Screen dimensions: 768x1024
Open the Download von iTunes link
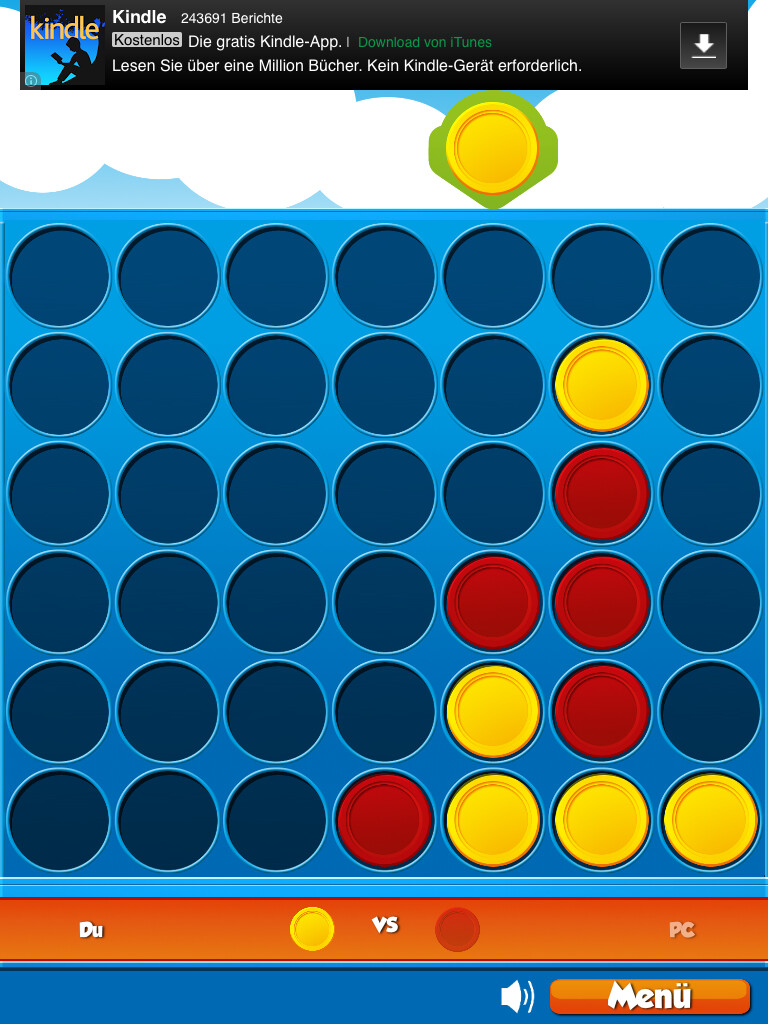click(424, 42)
